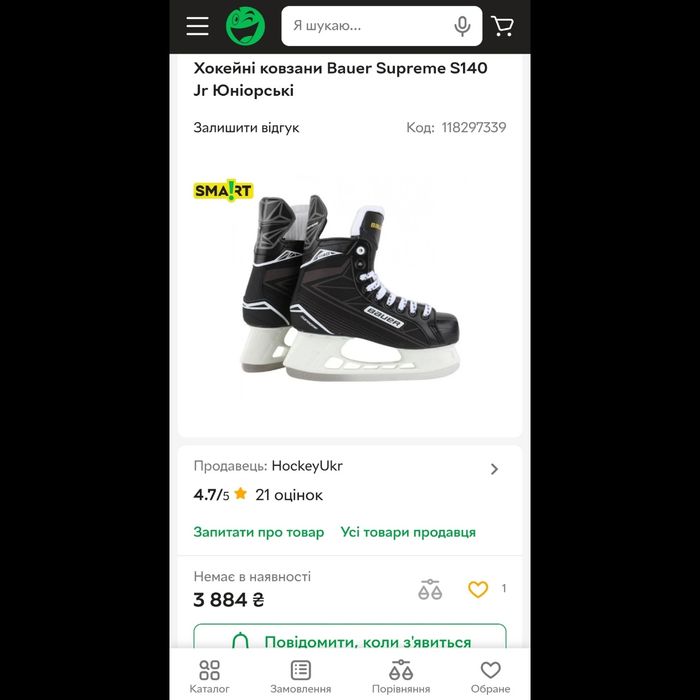Tap the Rozetka smiley logo home button
This screenshot has height=700, width=700.
245,26
